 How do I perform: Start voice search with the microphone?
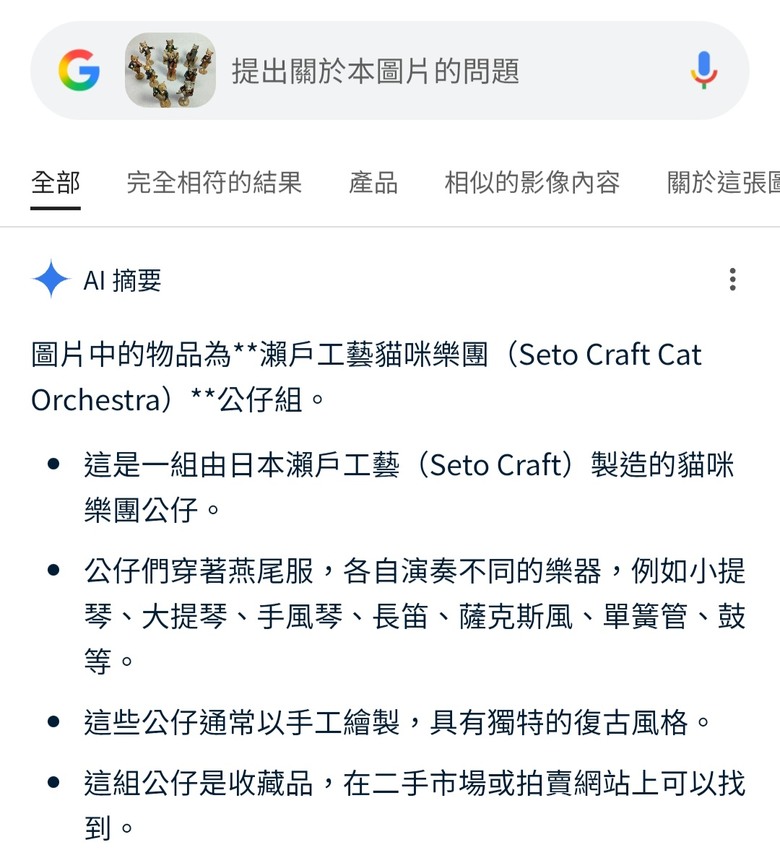(x=704, y=71)
